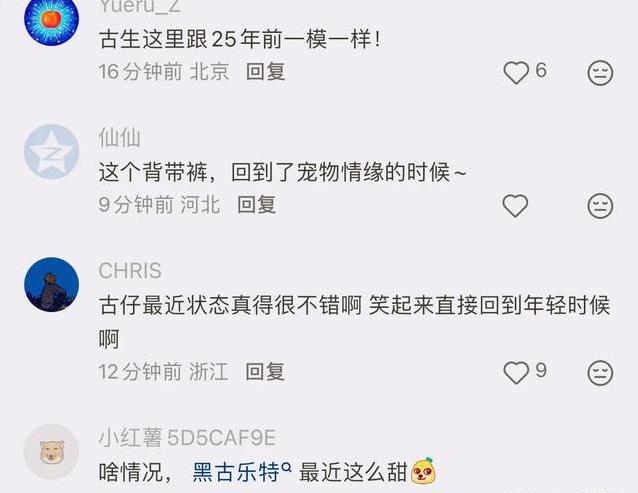Like Yueru_Z's comment about 25年前

click(x=515, y=72)
